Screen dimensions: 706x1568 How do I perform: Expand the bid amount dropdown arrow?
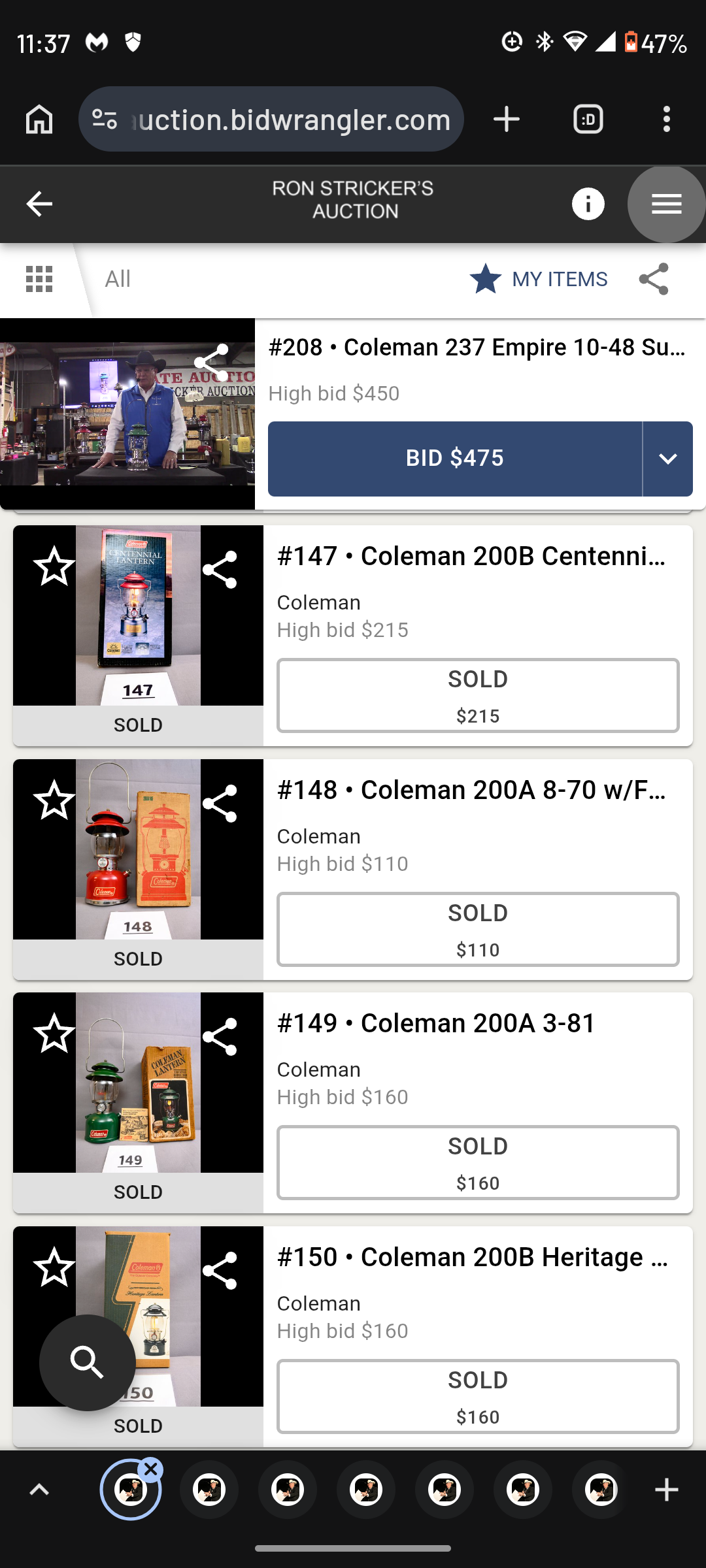coord(667,459)
